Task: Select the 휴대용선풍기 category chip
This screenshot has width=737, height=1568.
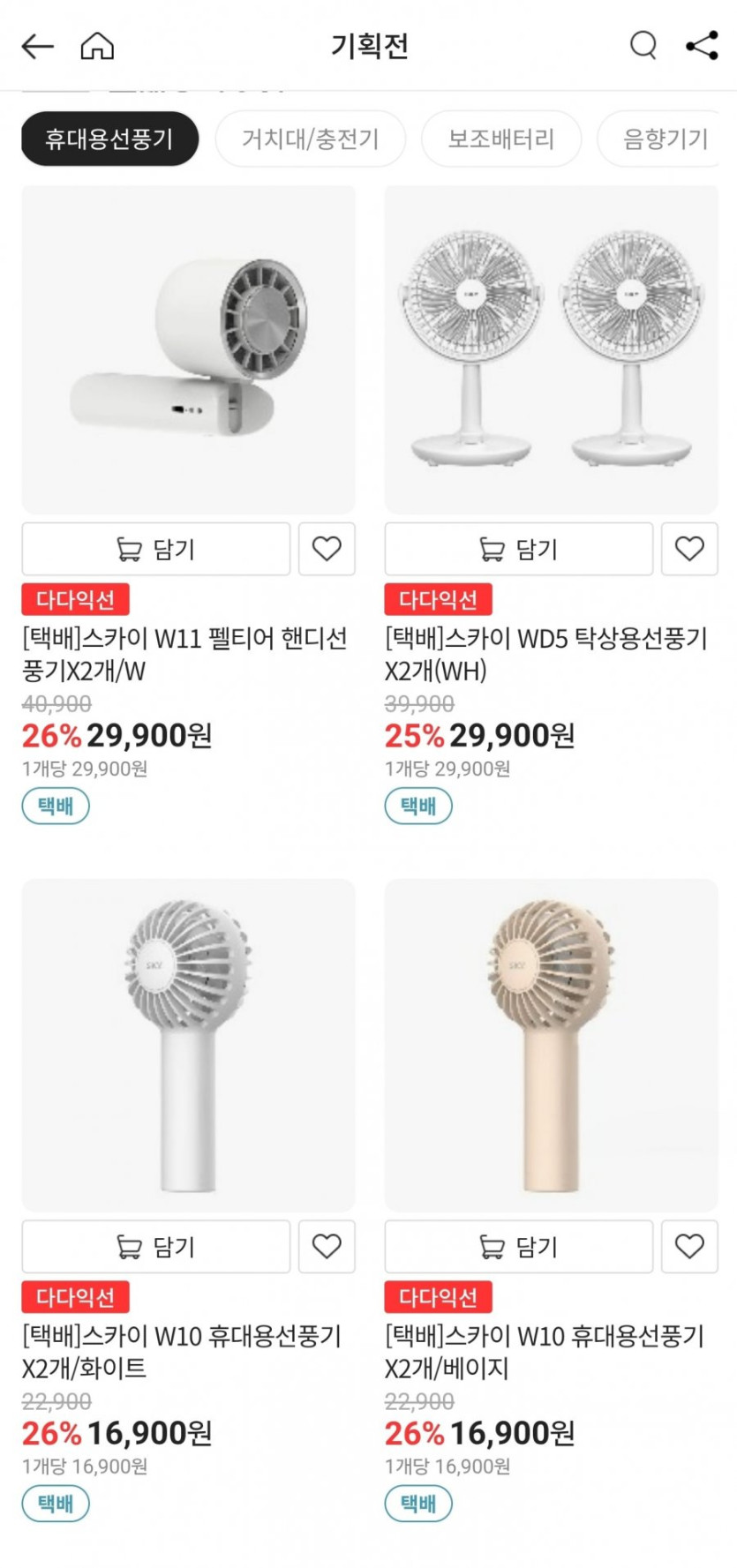Action: point(109,139)
